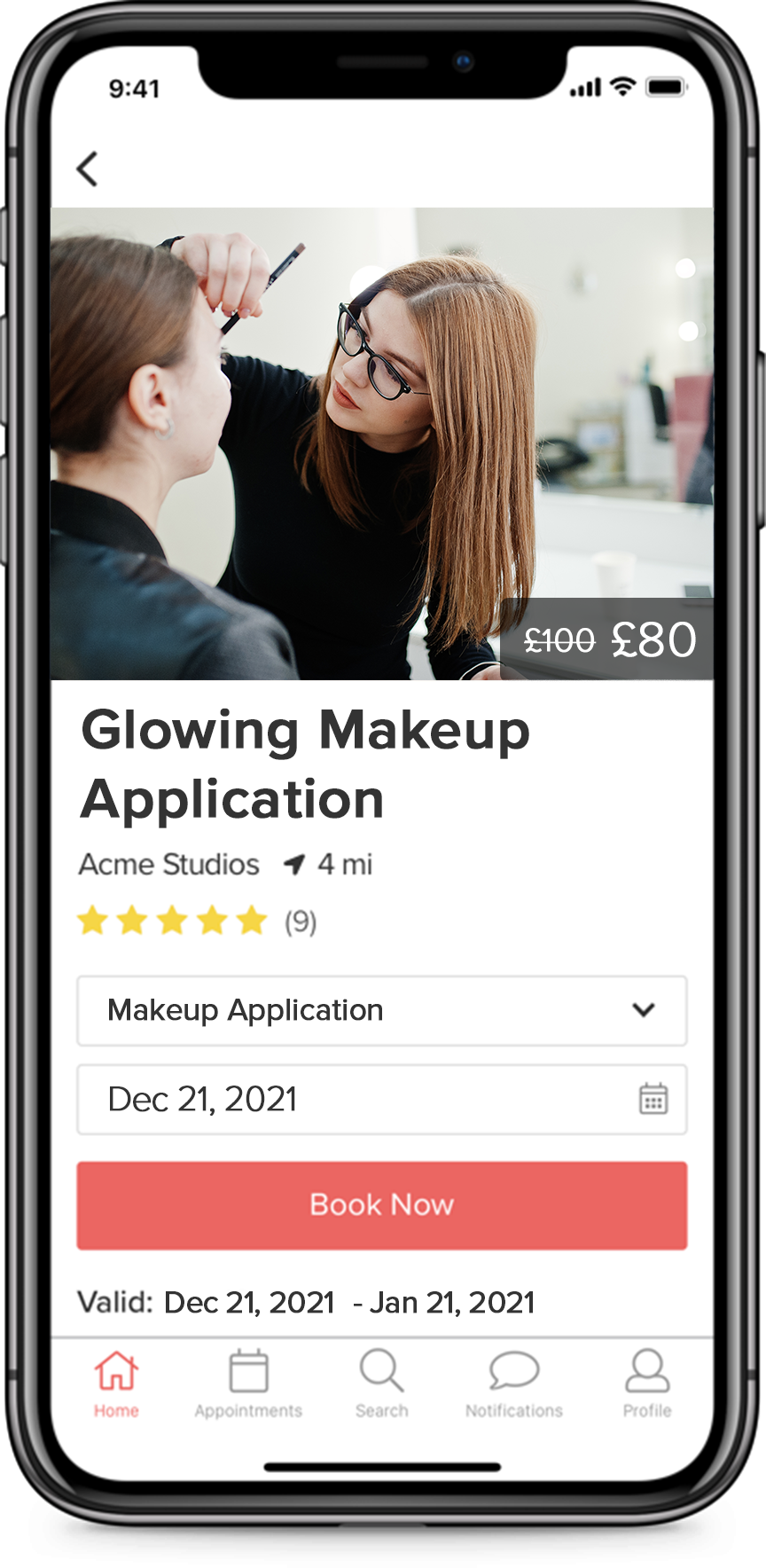Tap the Book Now button
The image size is (766, 1568).
coord(381,1205)
